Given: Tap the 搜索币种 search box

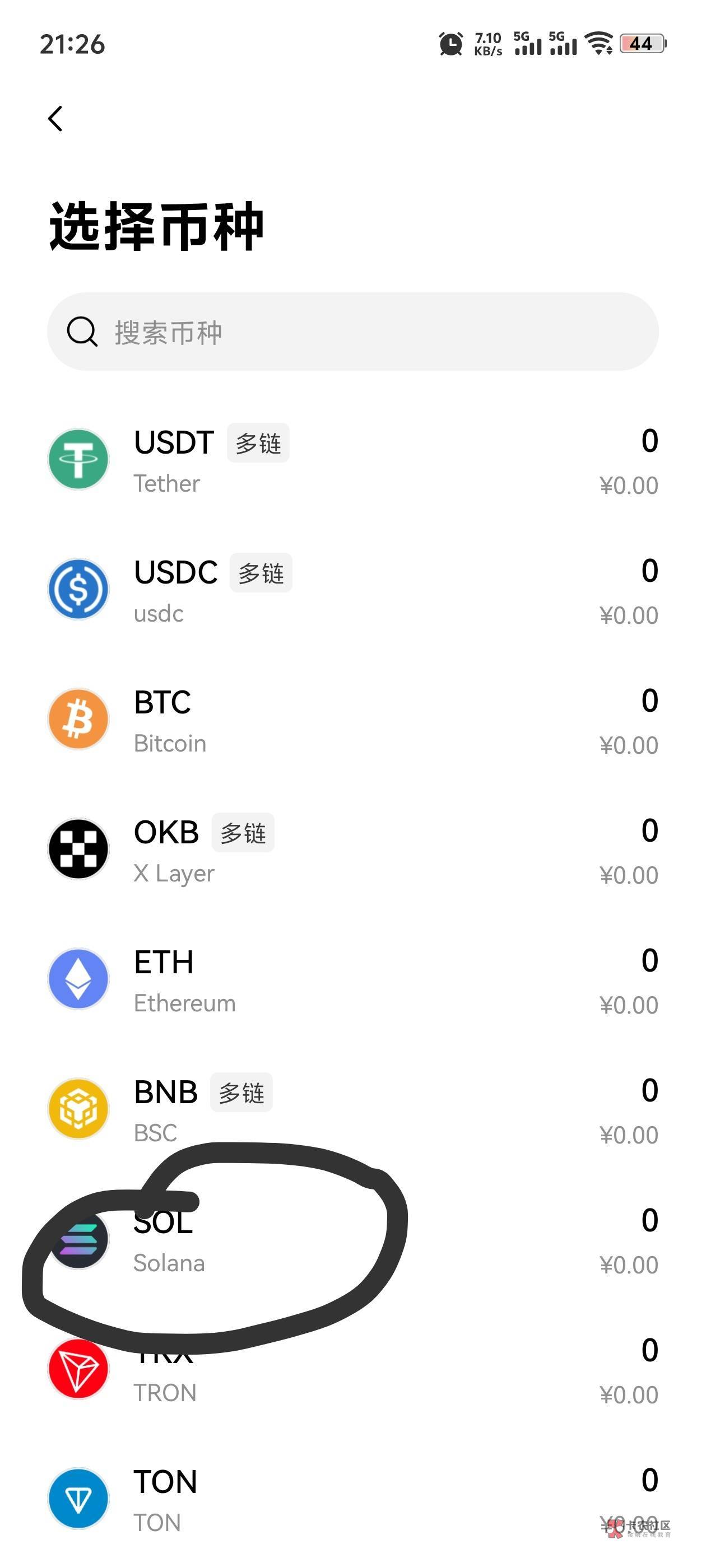Looking at the screenshot, I should click(x=352, y=332).
